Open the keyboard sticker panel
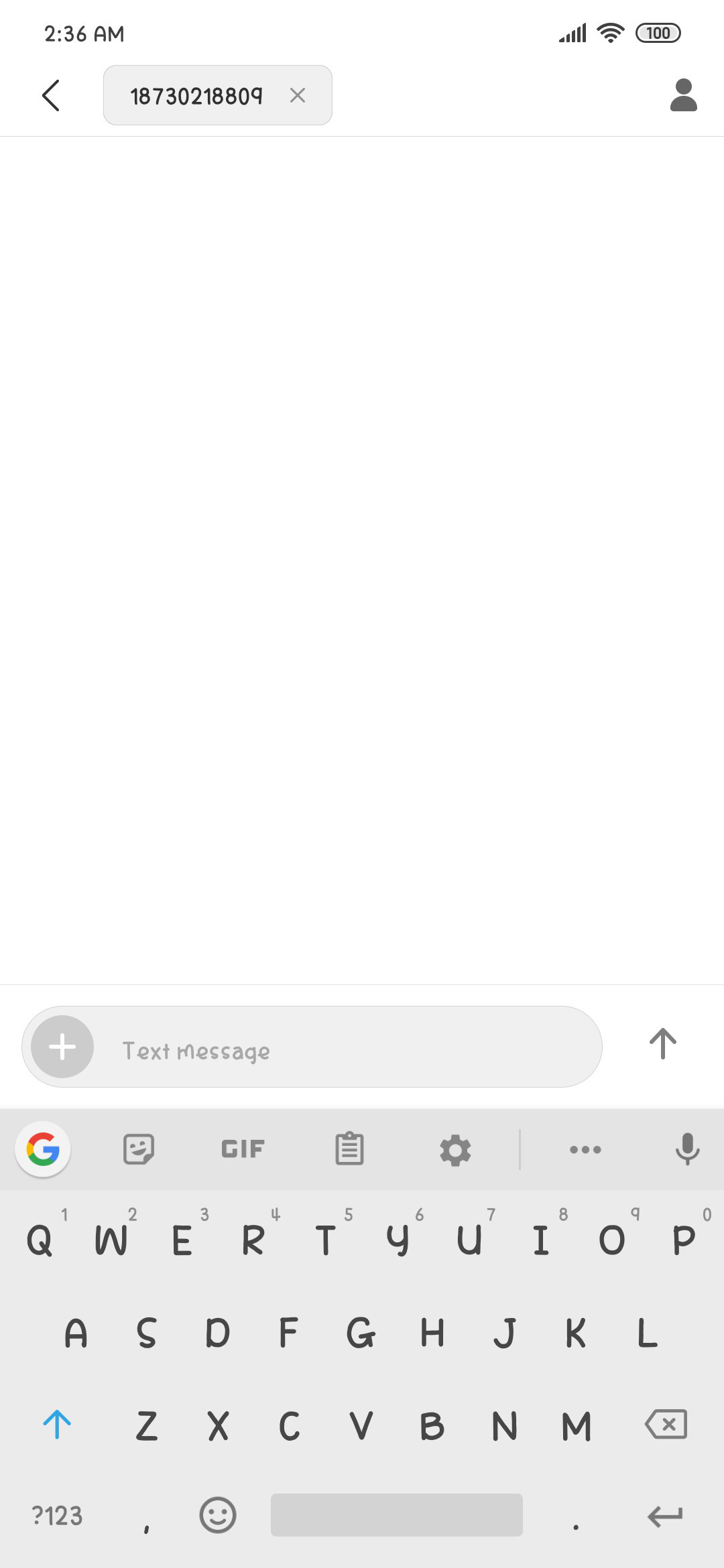This screenshot has height=1568, width=724. (x=139, y=1149)
